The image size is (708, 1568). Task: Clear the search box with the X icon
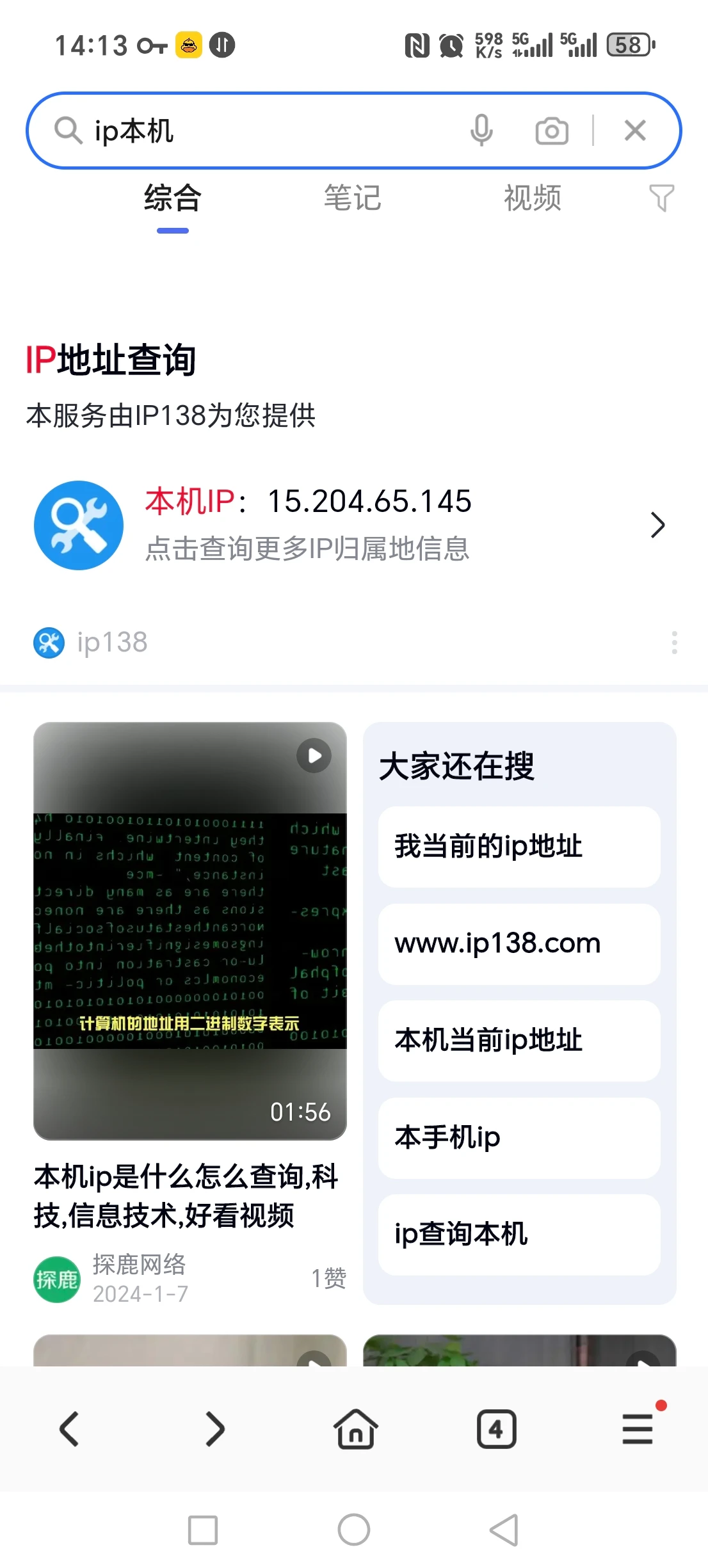click(634, 131)
